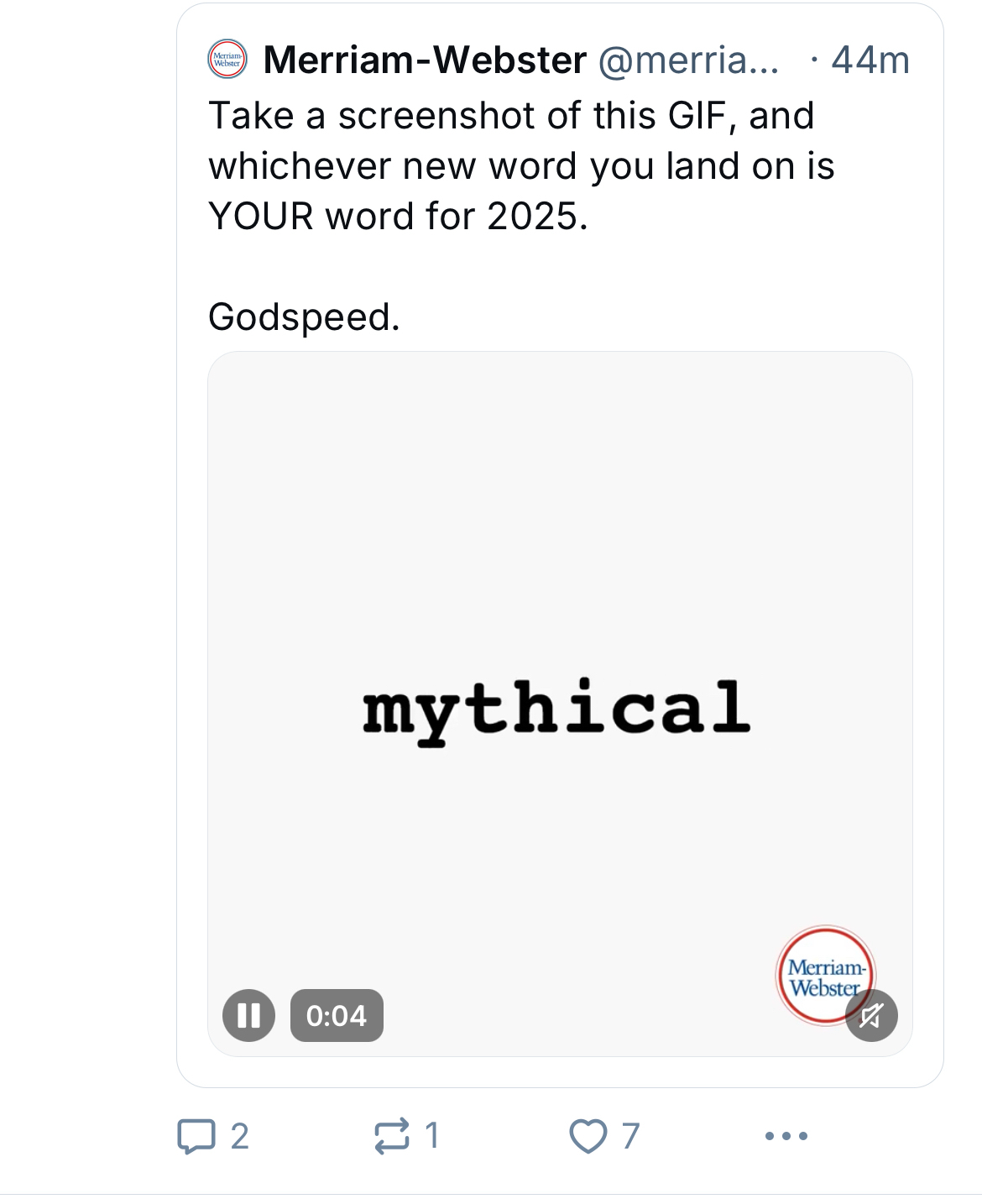Like this post with heart icon

[x=588, y=1136]
